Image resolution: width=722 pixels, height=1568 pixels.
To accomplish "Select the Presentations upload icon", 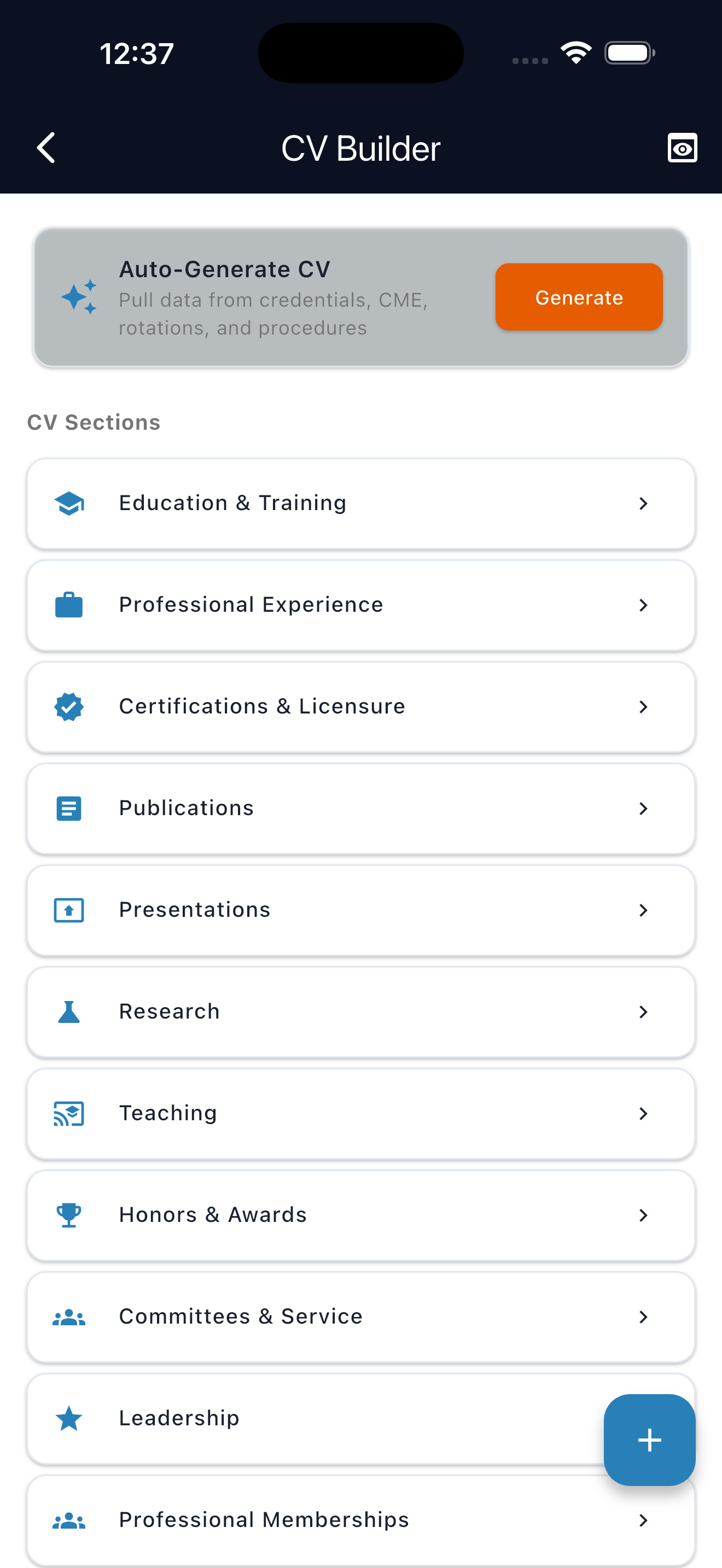I will 69,910.
